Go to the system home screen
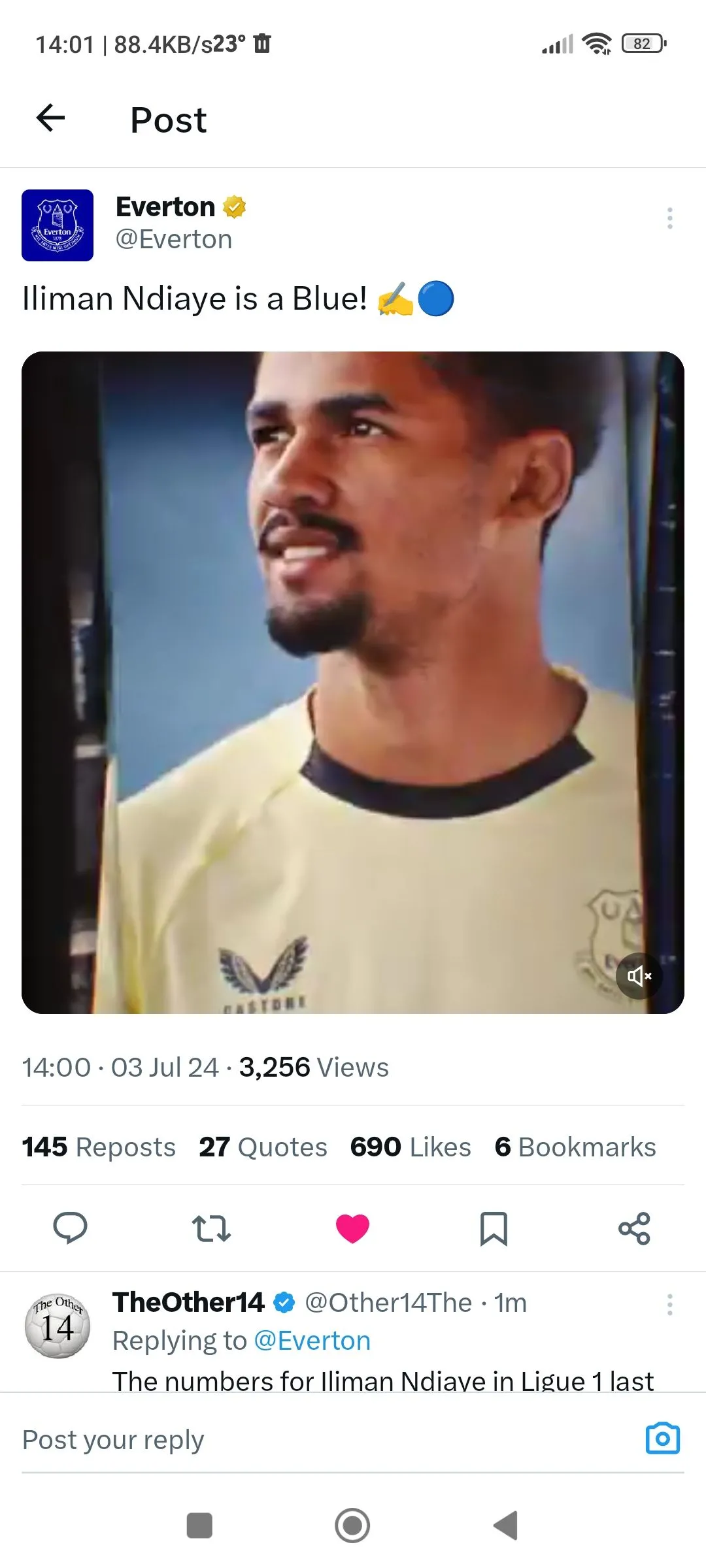This screenshot has height=1568, width=706. pyautogui.click(x=352, y=1526)
